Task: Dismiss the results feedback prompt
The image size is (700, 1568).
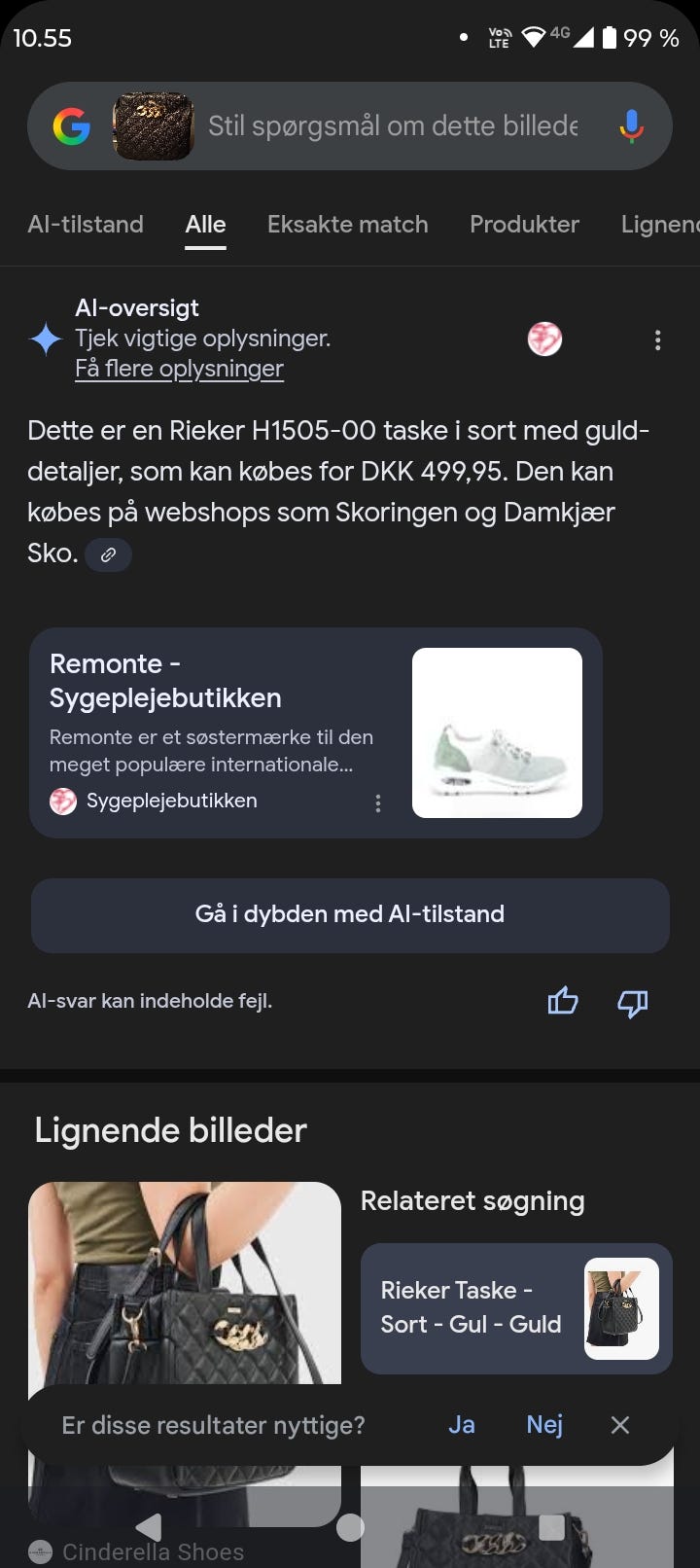Action: click(620, 1425)
